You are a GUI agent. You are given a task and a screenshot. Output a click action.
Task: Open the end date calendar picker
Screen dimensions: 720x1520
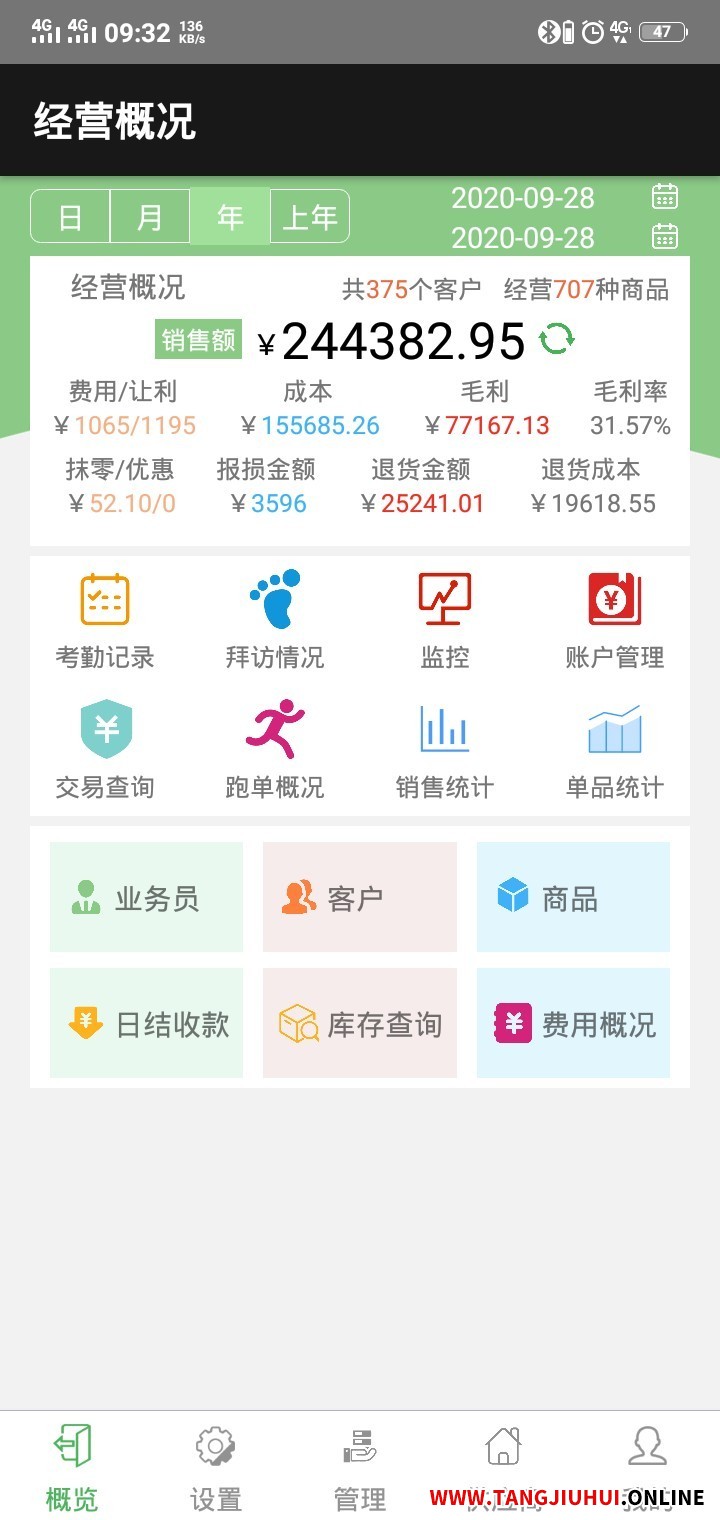click(x=665, y=236)
